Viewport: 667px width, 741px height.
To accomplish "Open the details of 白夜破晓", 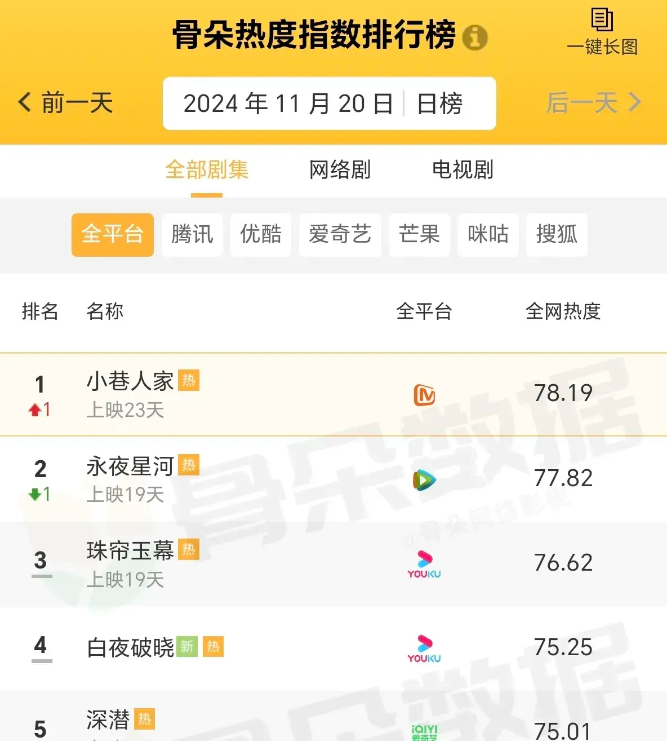I will [x=131, y=647].
